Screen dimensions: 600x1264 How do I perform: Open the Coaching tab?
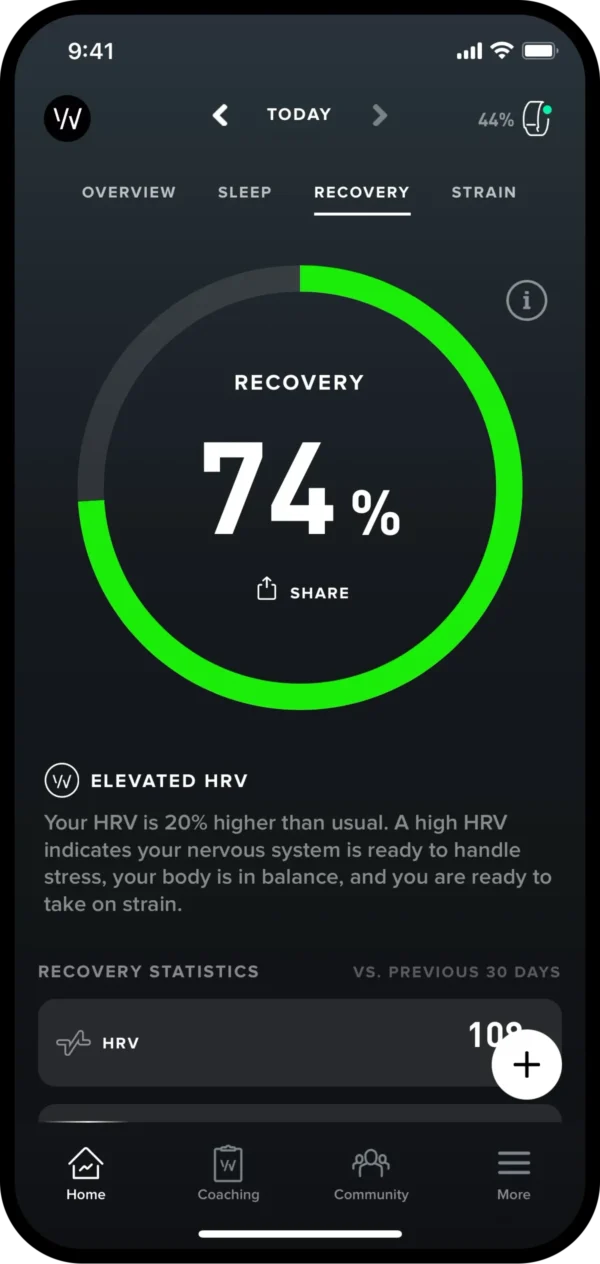coord(228,1173)
